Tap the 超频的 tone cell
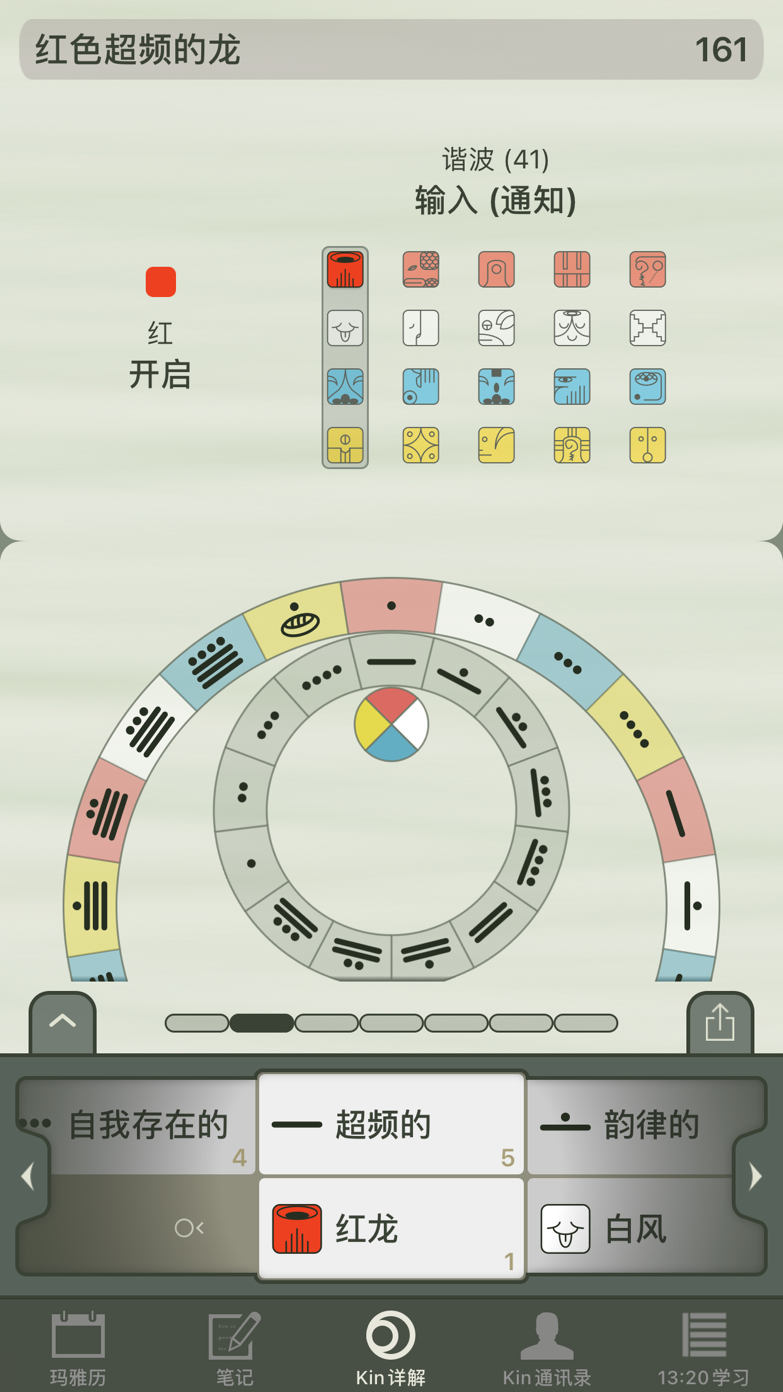783x1392 pixels. tap(391, 1126)
